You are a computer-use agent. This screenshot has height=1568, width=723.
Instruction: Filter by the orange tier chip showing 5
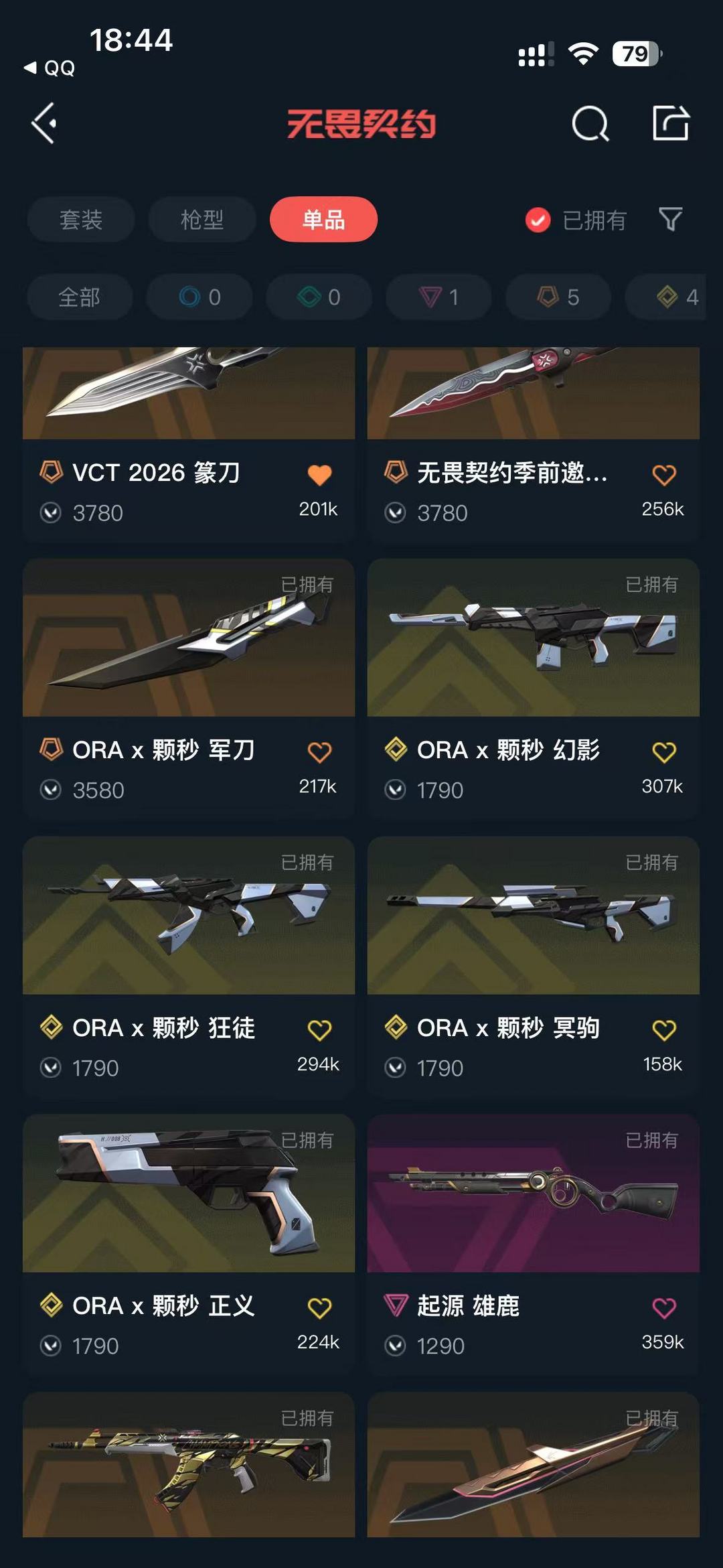pyautogui.click(x=558, y=297)
